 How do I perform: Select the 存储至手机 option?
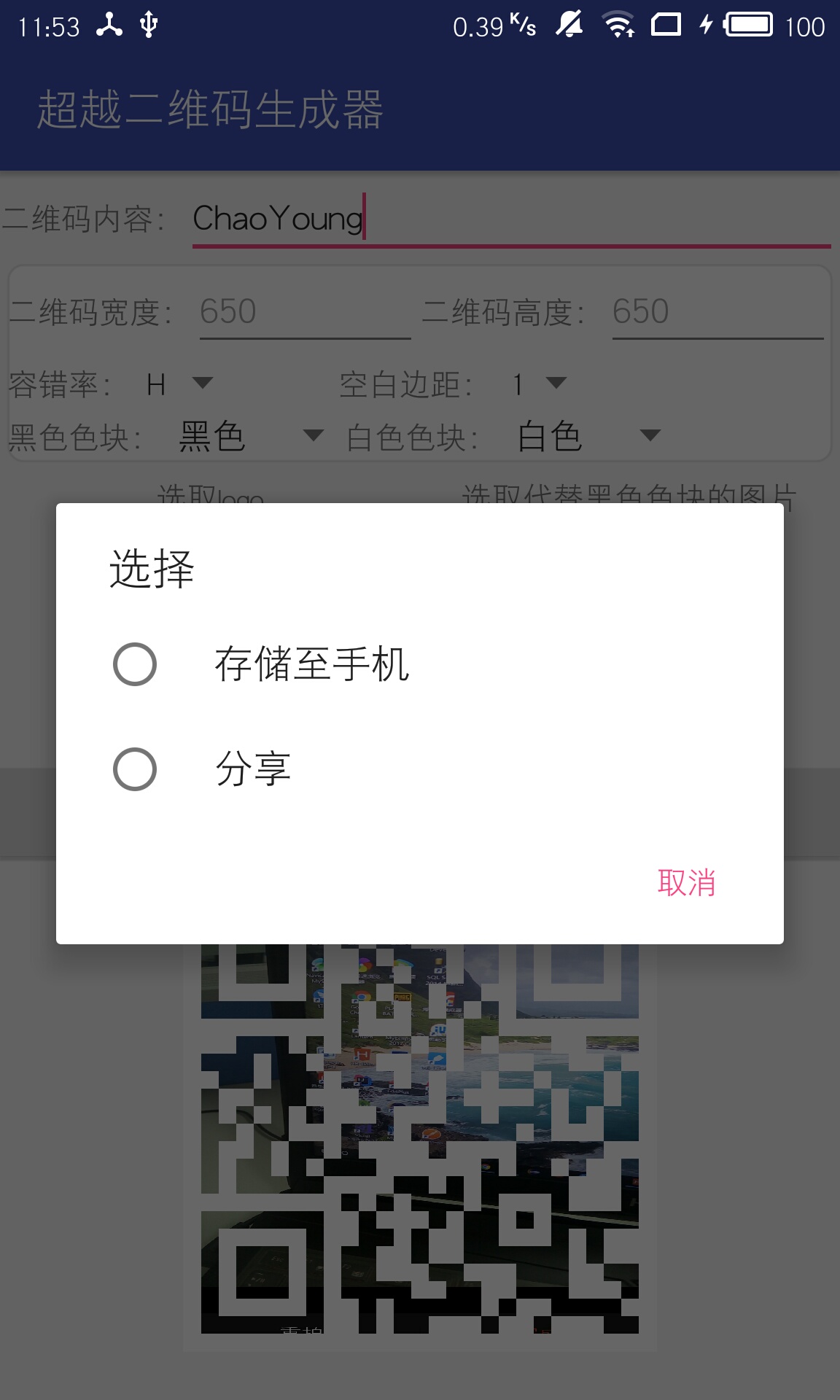419,664
